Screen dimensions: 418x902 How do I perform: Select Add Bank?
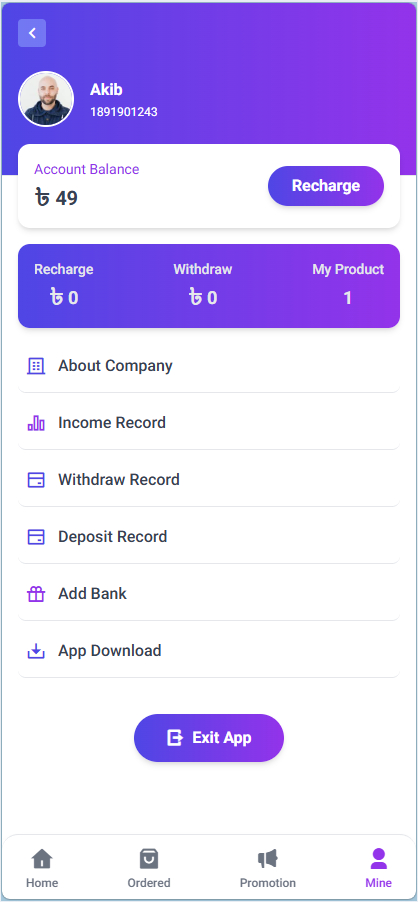(x=209, y=594)
